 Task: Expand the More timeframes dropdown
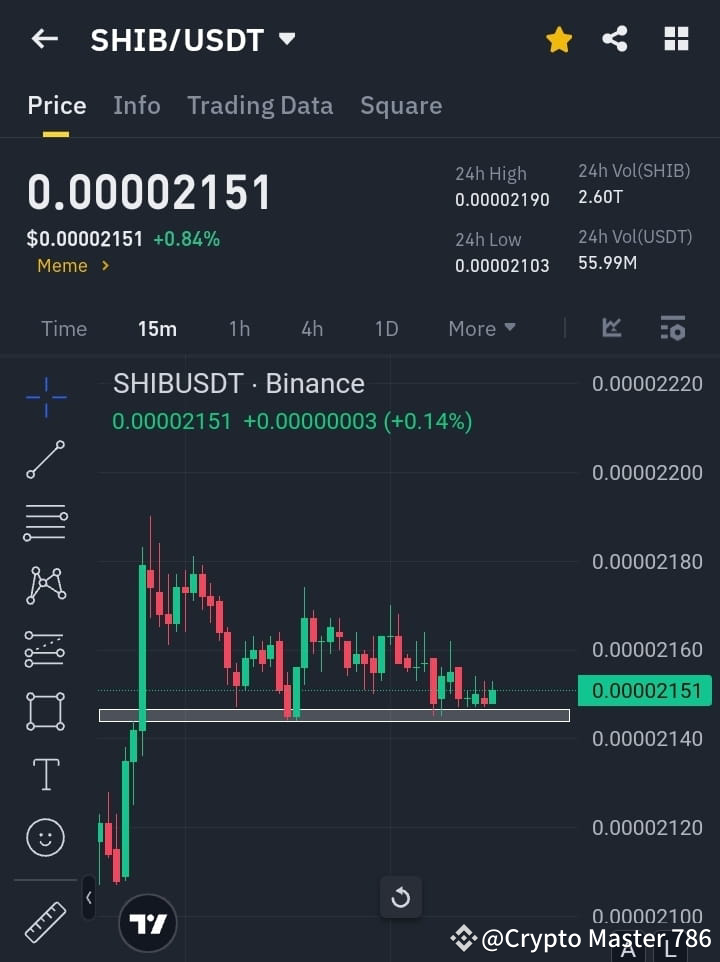click(481, 328)
